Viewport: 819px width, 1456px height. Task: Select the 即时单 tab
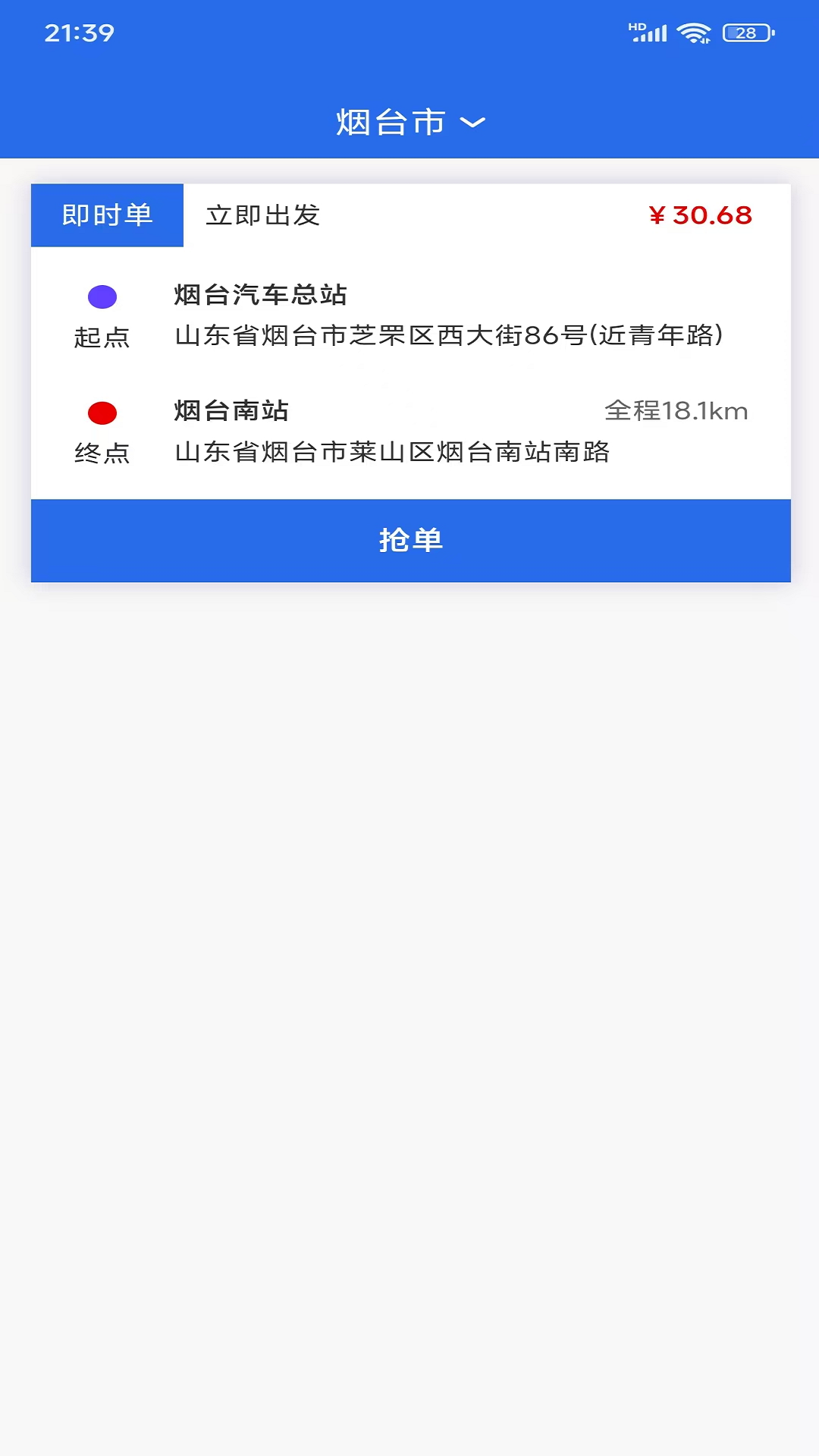(106, 215)
